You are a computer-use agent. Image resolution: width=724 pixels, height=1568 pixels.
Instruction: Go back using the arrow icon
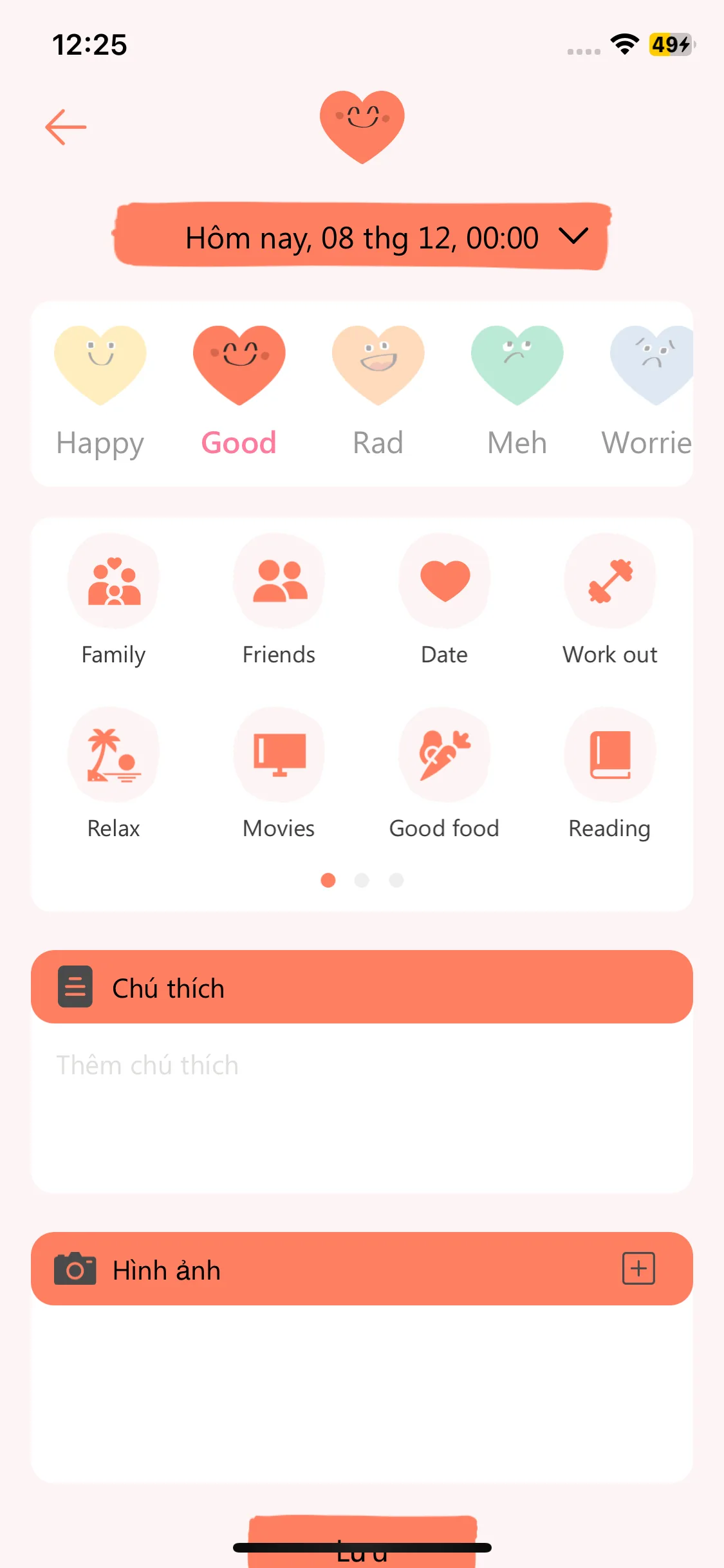click(x=66, y=127)
